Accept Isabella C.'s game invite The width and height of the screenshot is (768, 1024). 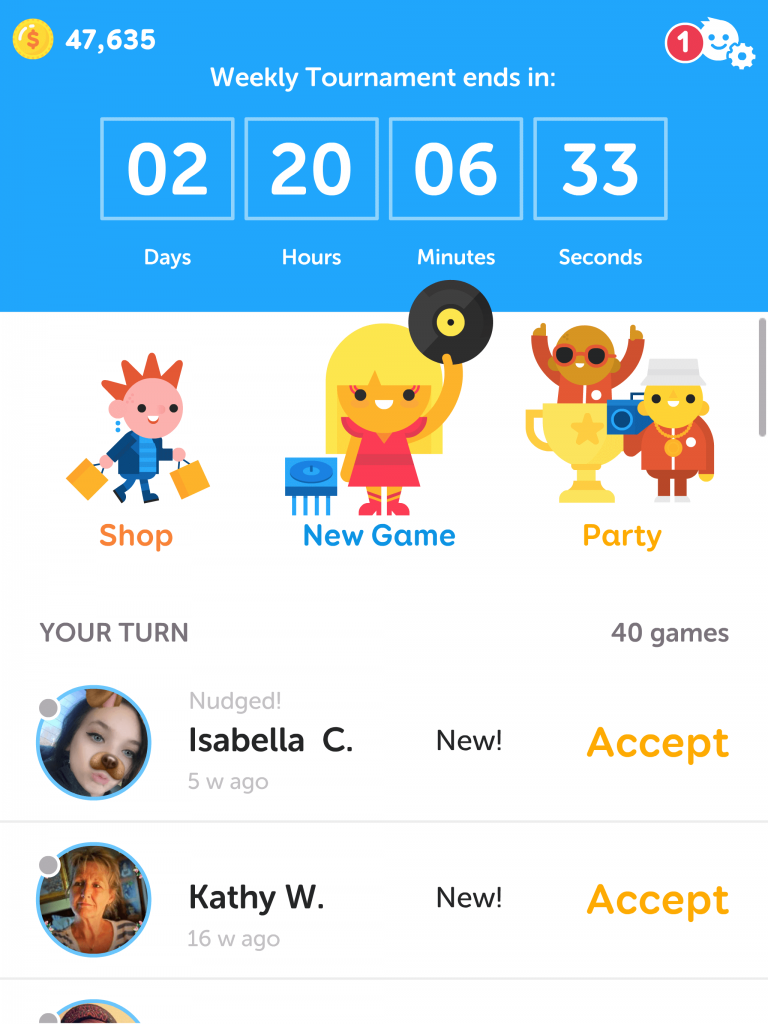(657, 743)
